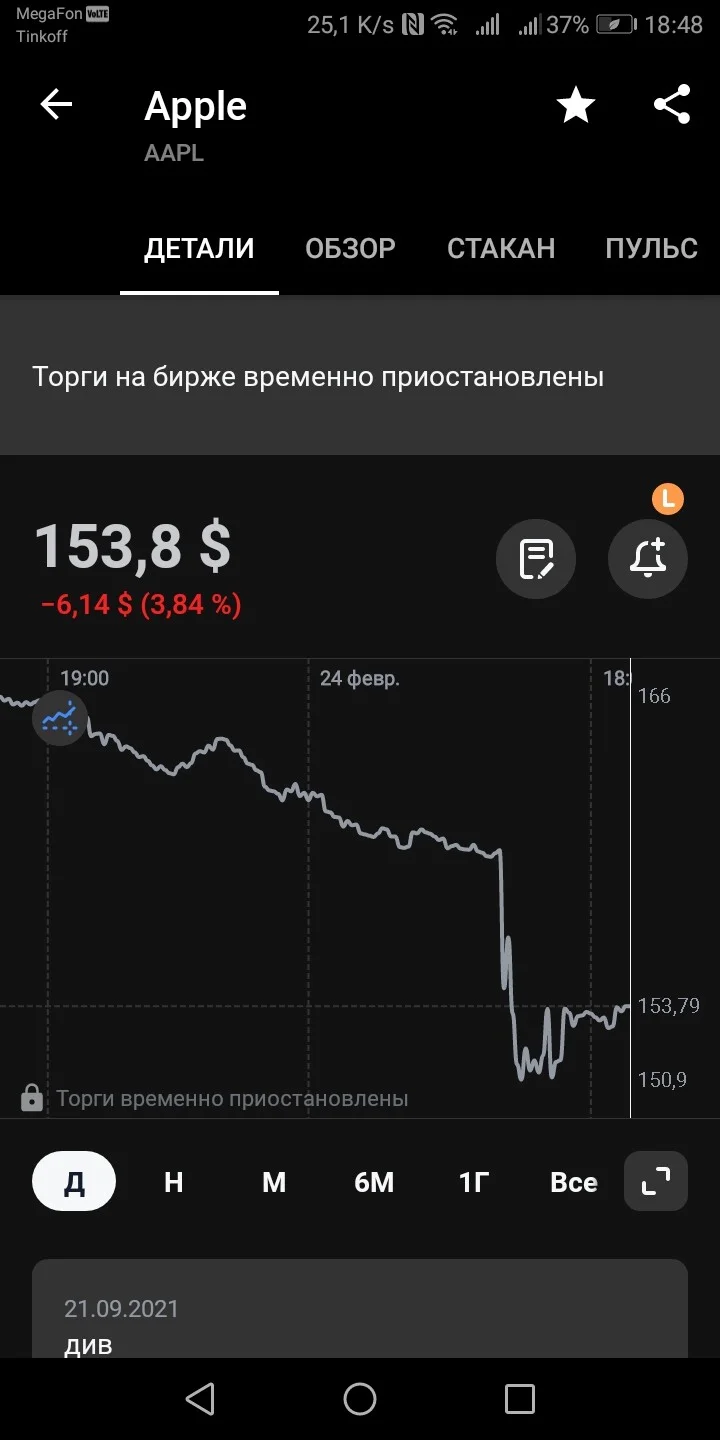Switch to the ОБЗОР tab
720x1440 pixels.
tap(350, 248)
